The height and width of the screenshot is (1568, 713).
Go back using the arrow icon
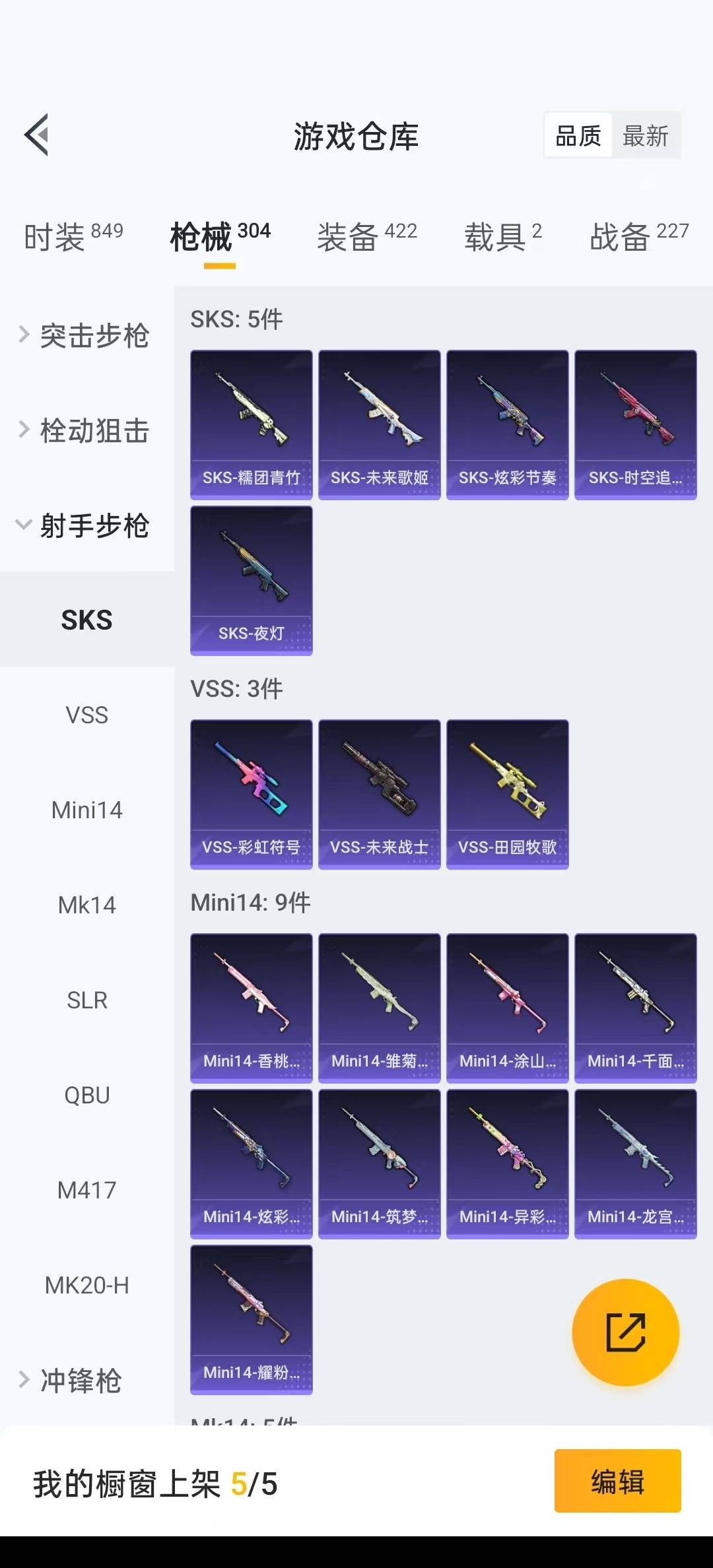pos(37,135)
